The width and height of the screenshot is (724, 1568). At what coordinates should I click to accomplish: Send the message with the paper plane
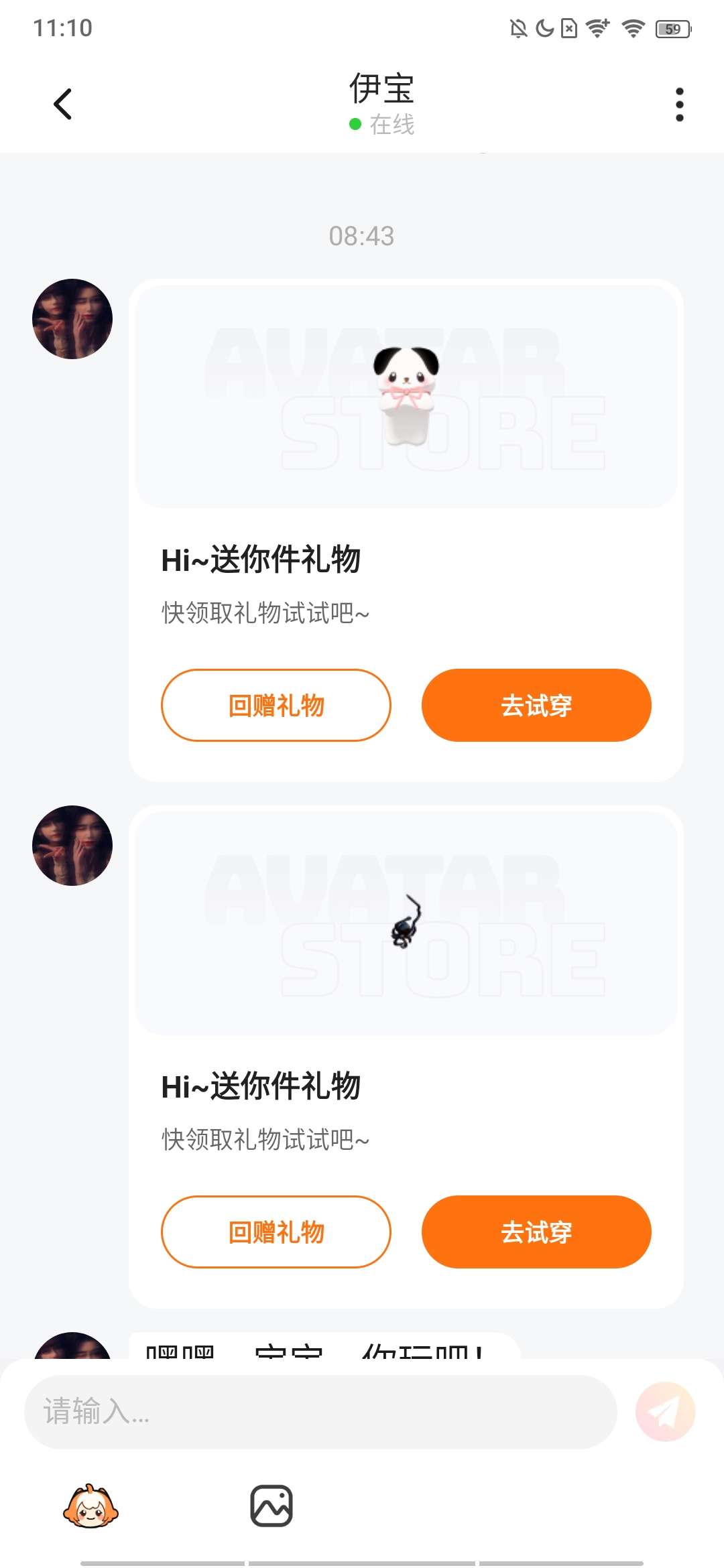point(665,1411)
